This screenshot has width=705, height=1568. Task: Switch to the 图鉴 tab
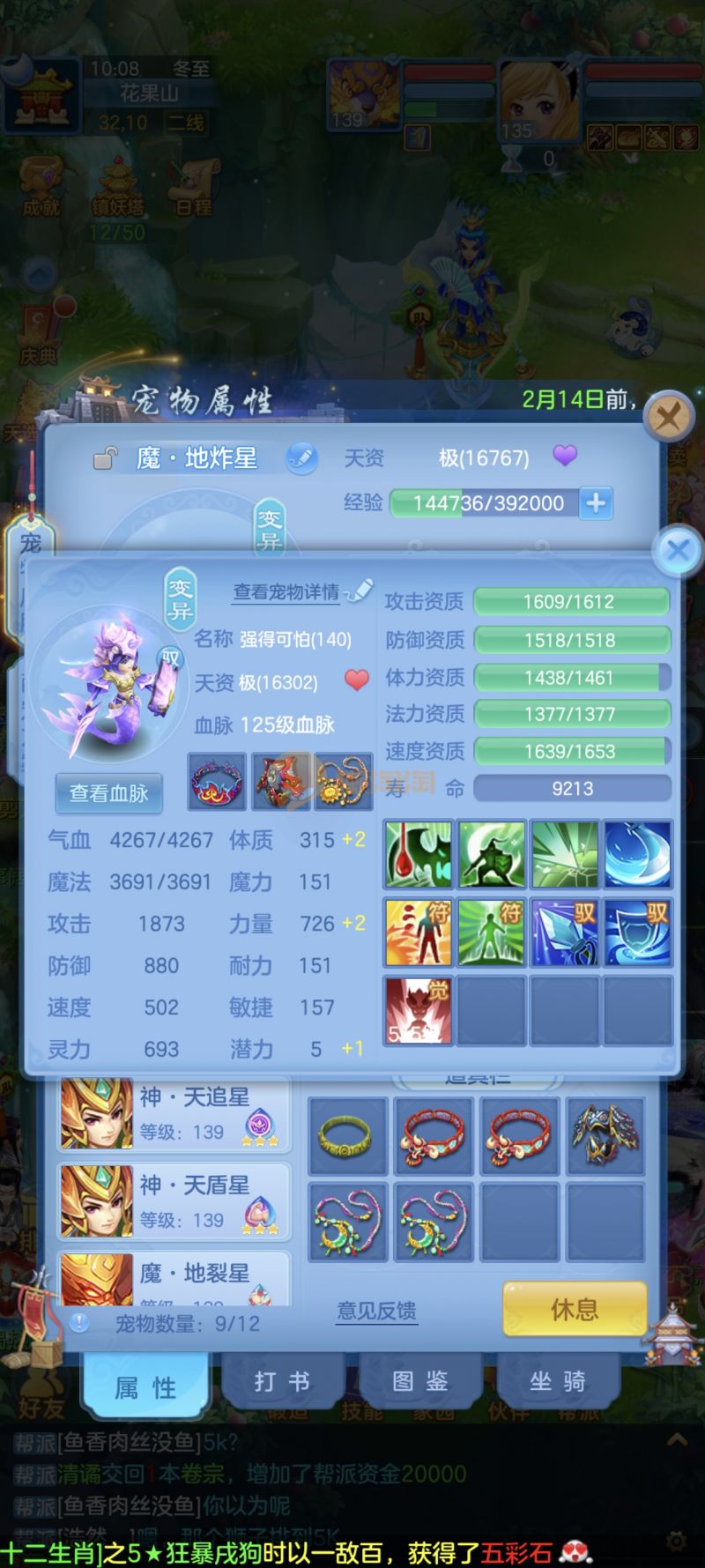[x=419, y=1381]
